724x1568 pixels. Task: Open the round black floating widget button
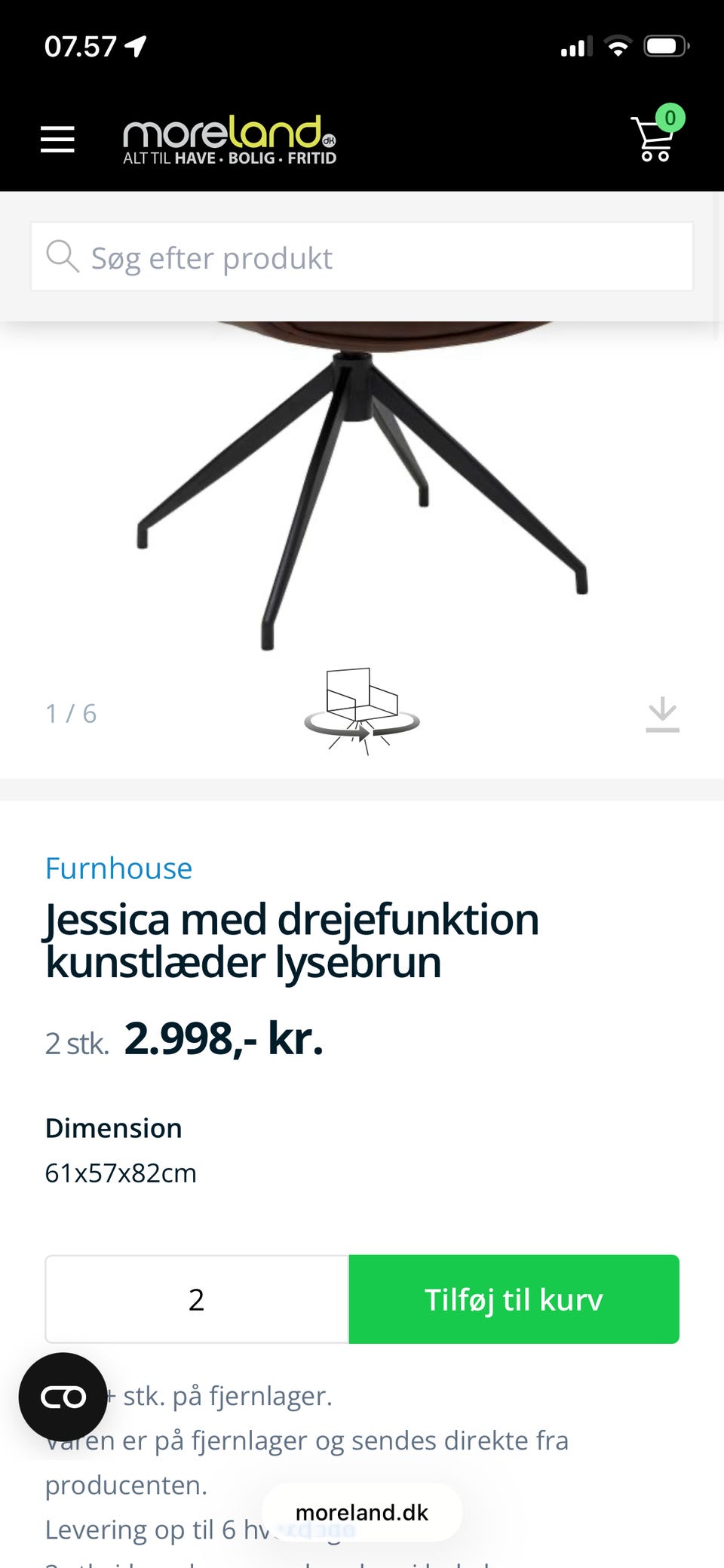coord(63,1397)
